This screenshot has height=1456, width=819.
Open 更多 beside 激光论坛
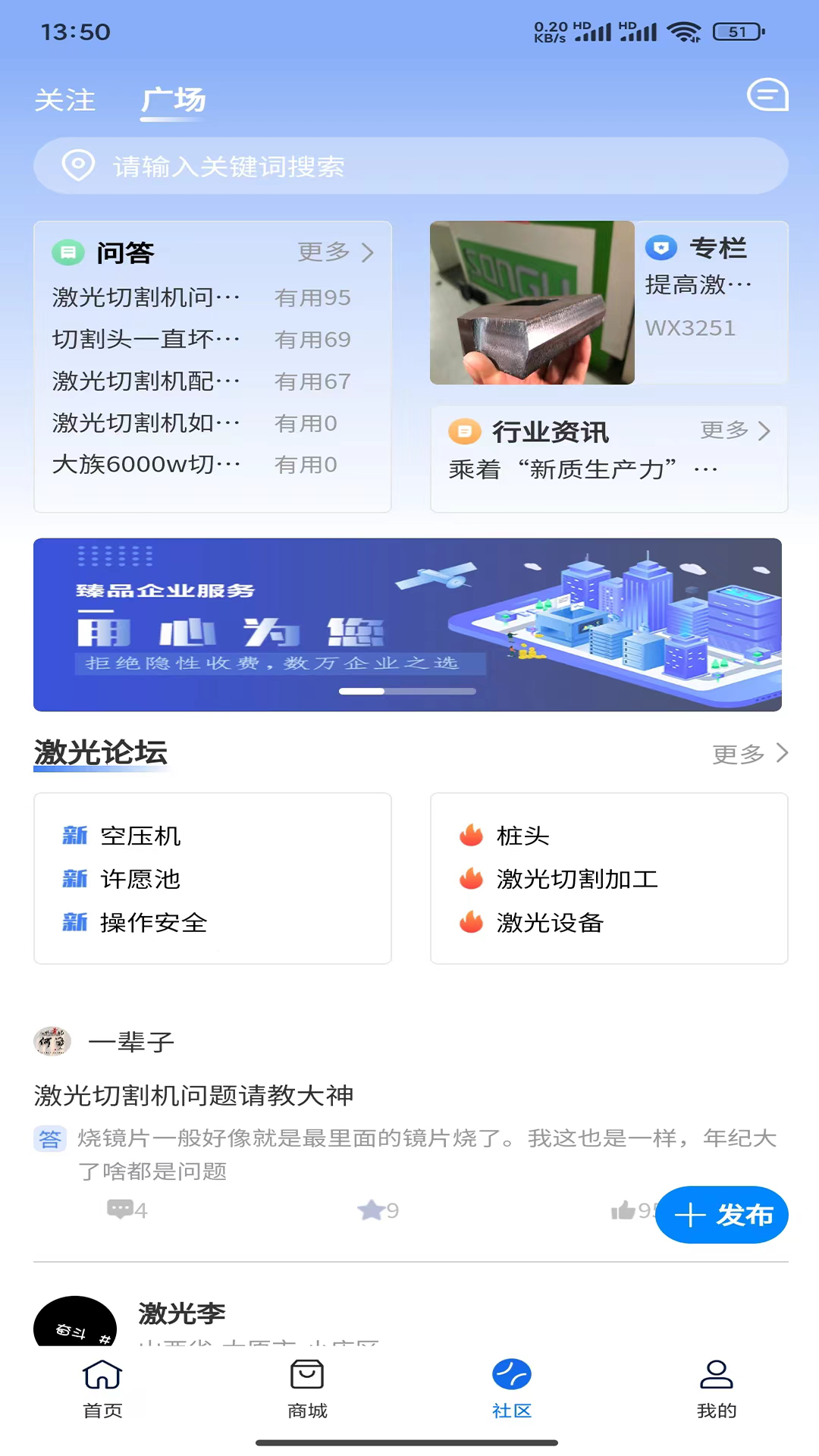pos(751,753)
